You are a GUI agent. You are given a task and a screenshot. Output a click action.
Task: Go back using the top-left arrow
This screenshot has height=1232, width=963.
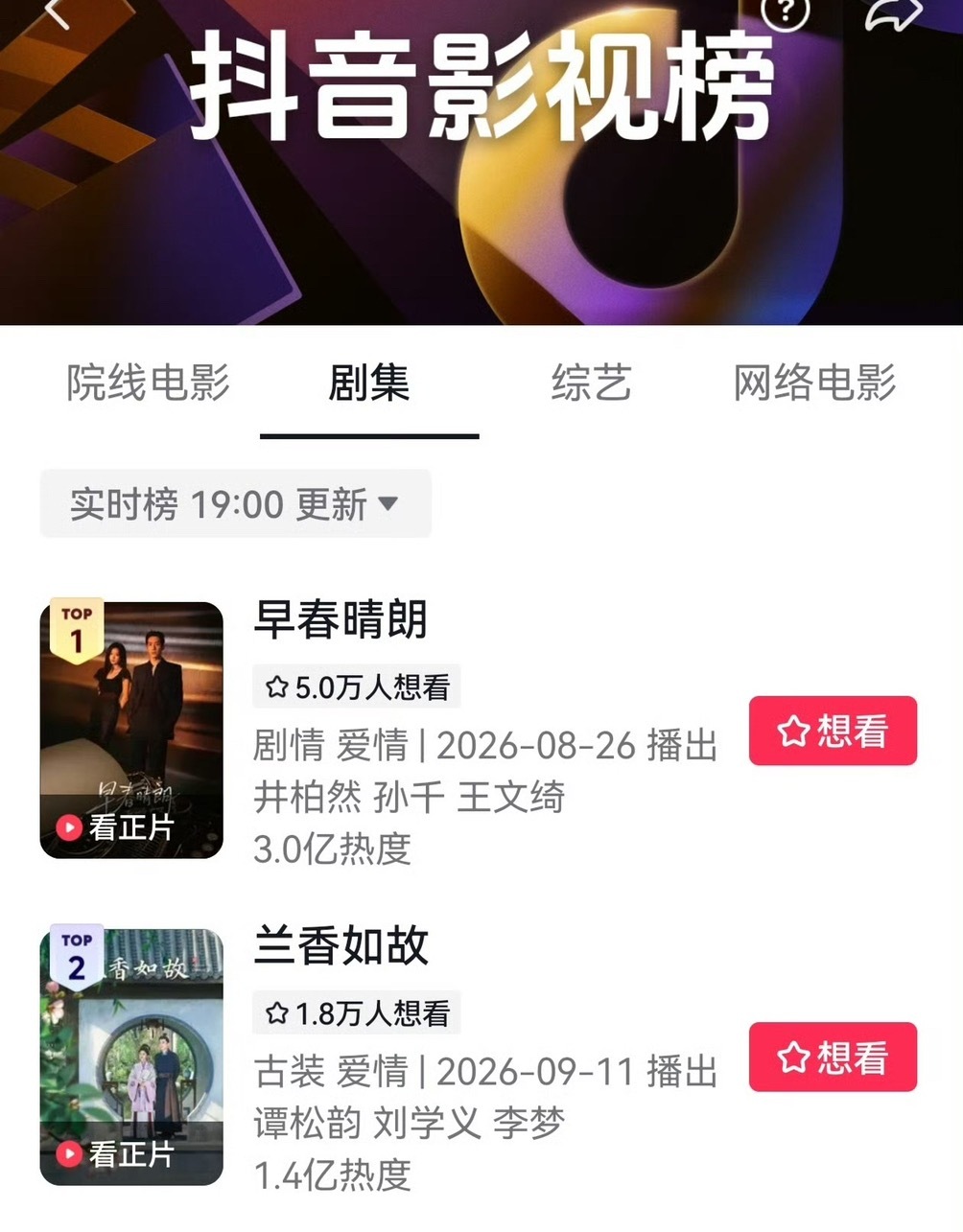point(58,12)
